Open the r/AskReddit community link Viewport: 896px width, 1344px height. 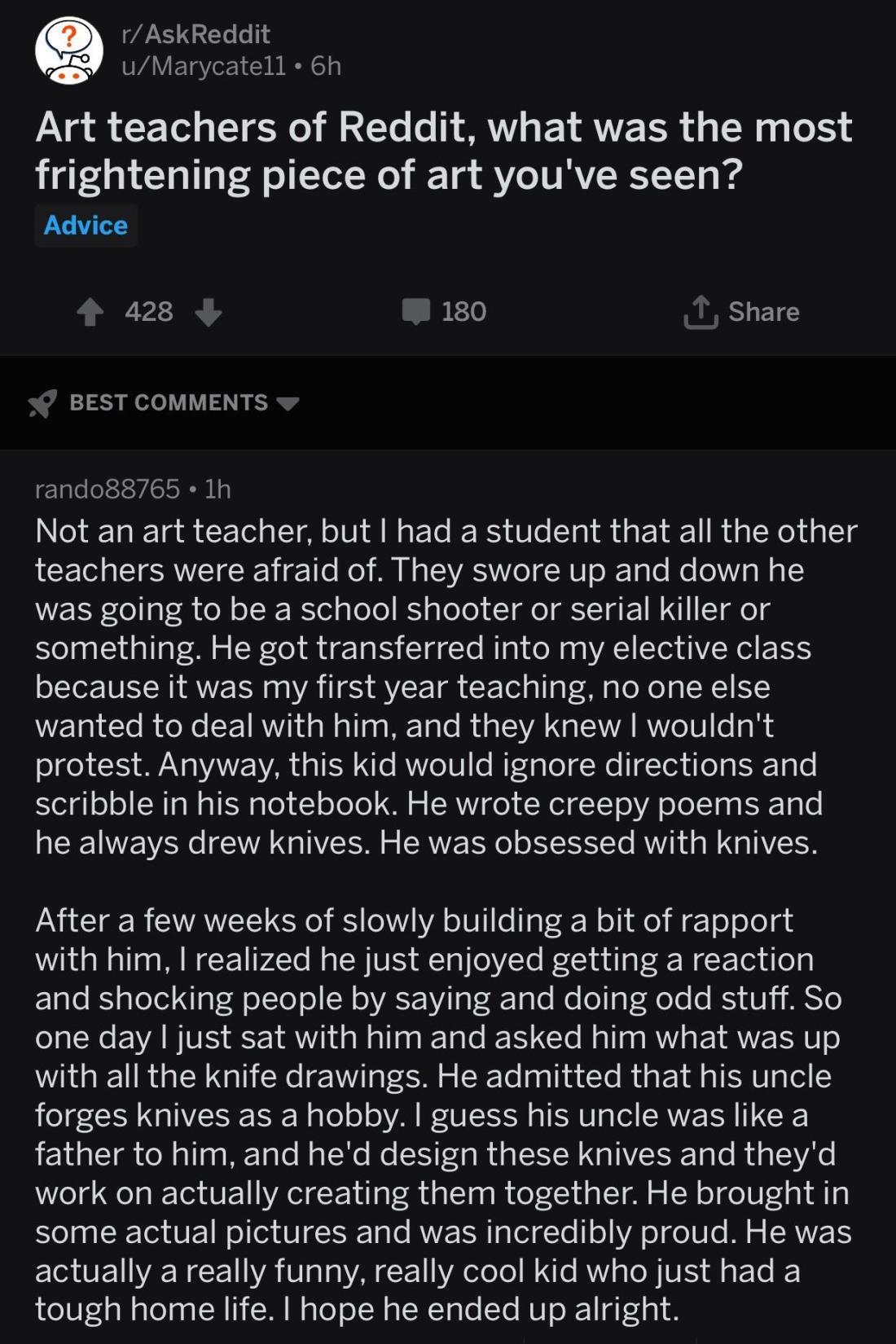[195, 34]
